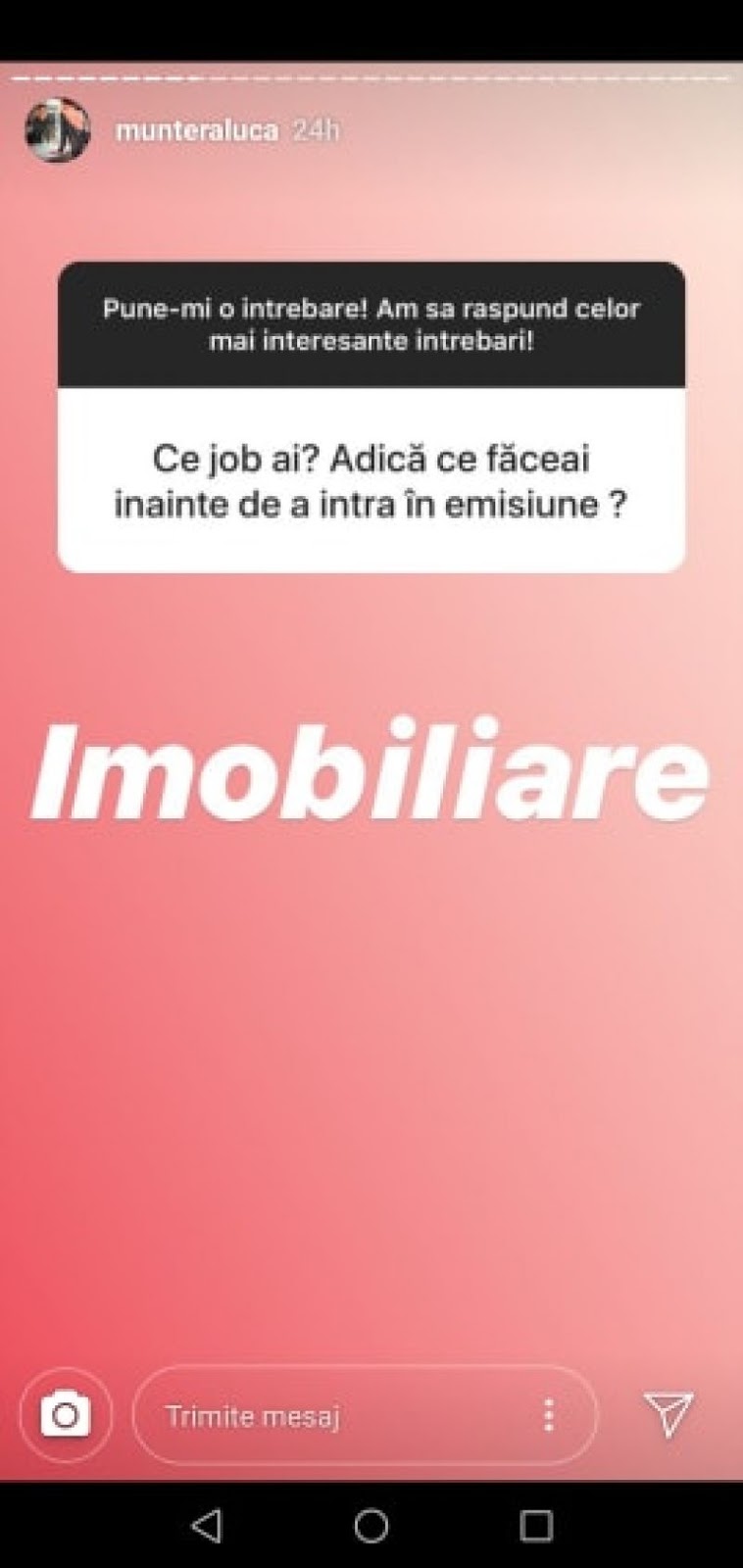Go to the home screen
Image resolution: width=743 pixels, height=1568 pixels.
pyautogui.click(x=371, y=1526)
